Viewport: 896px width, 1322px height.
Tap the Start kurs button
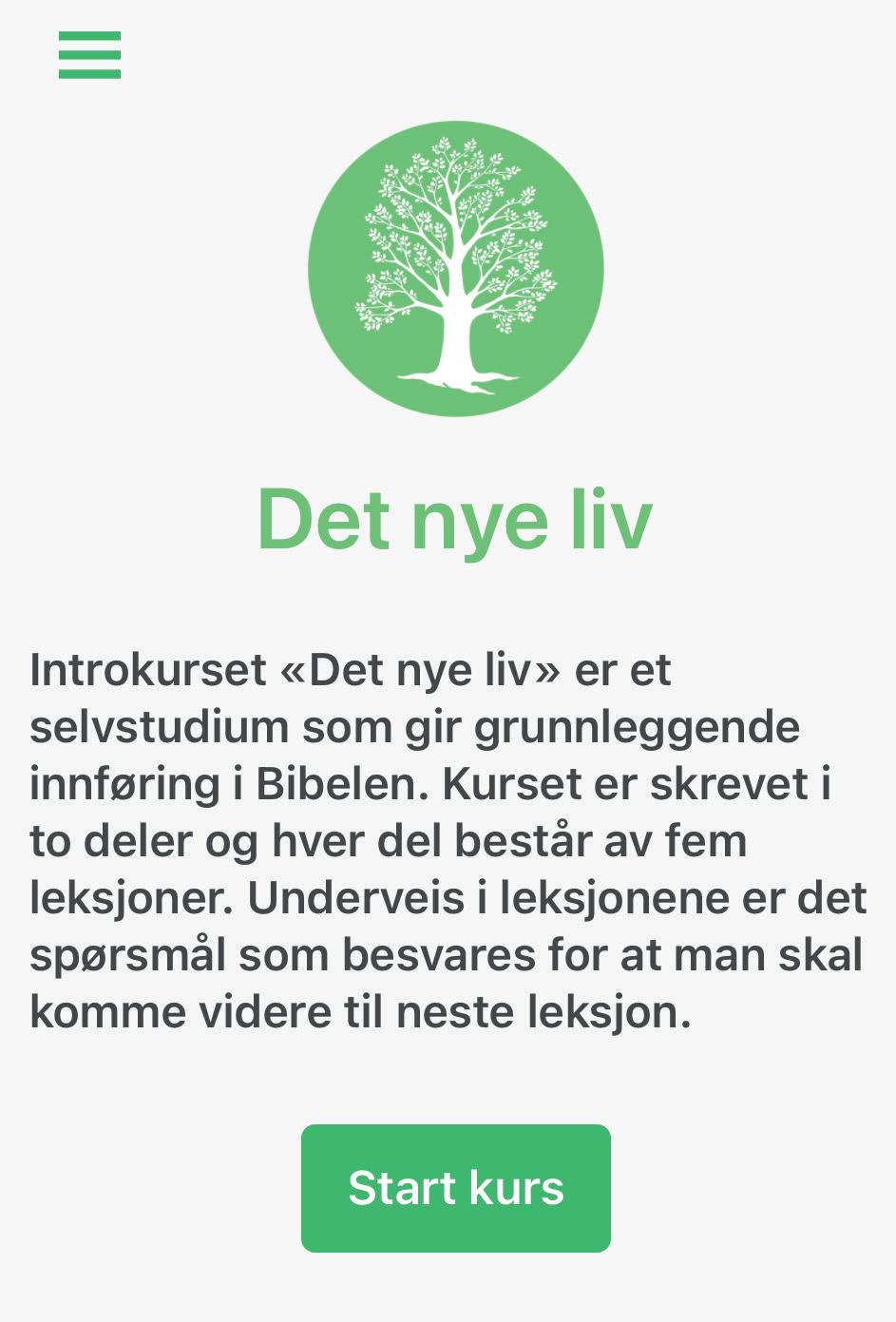pyautogui.click(x=455, y=1188)
